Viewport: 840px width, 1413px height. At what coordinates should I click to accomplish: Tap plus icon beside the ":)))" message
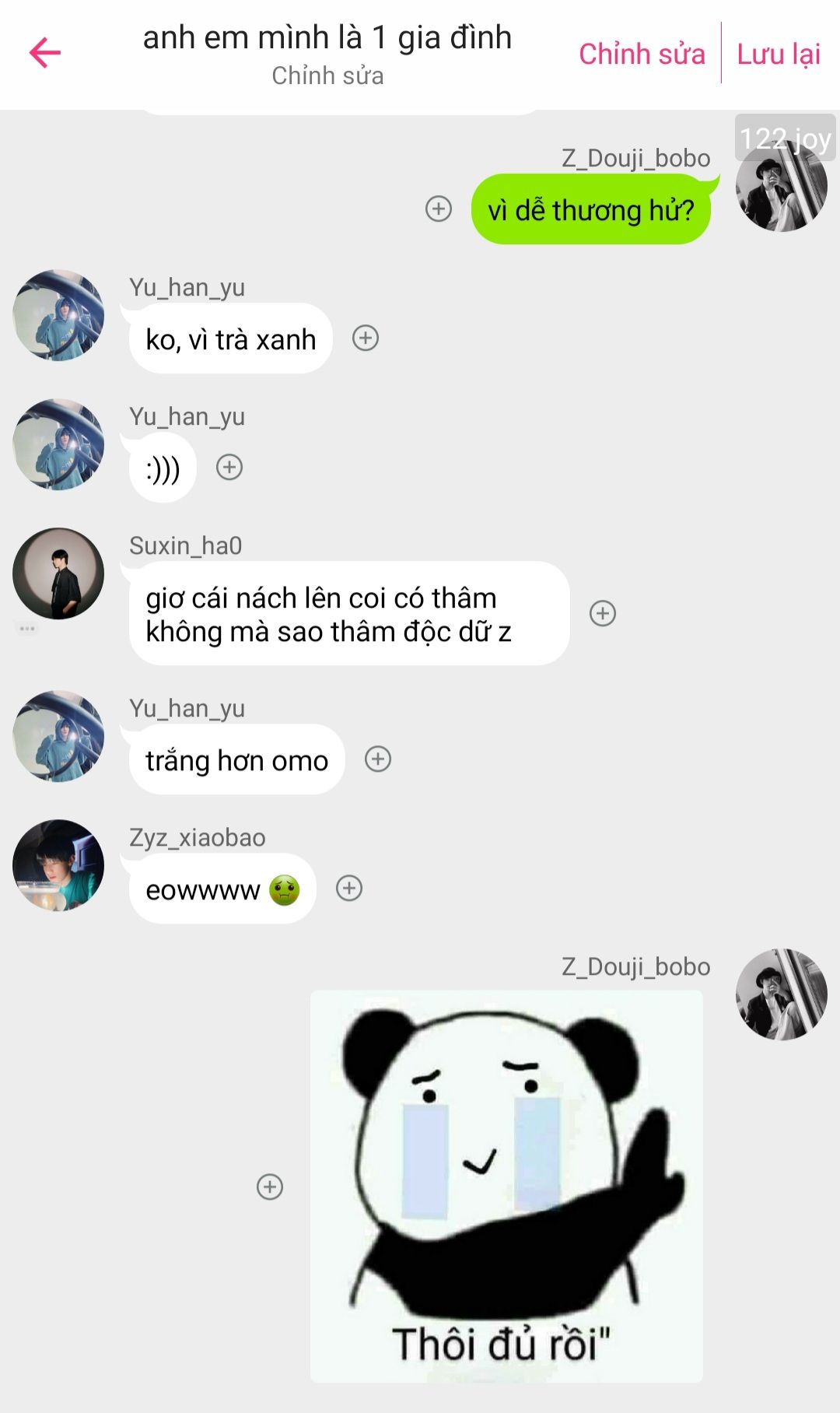[x=229, y=467]
